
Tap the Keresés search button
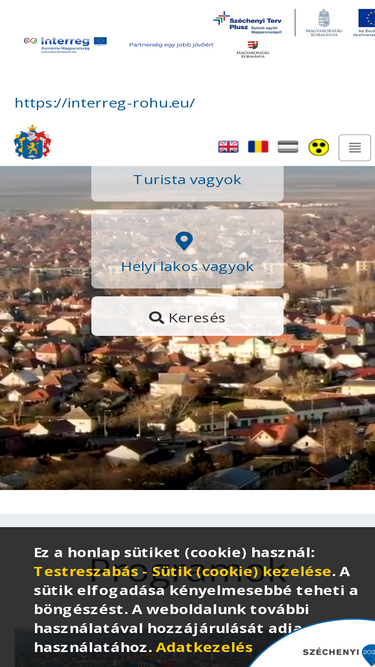187,316
